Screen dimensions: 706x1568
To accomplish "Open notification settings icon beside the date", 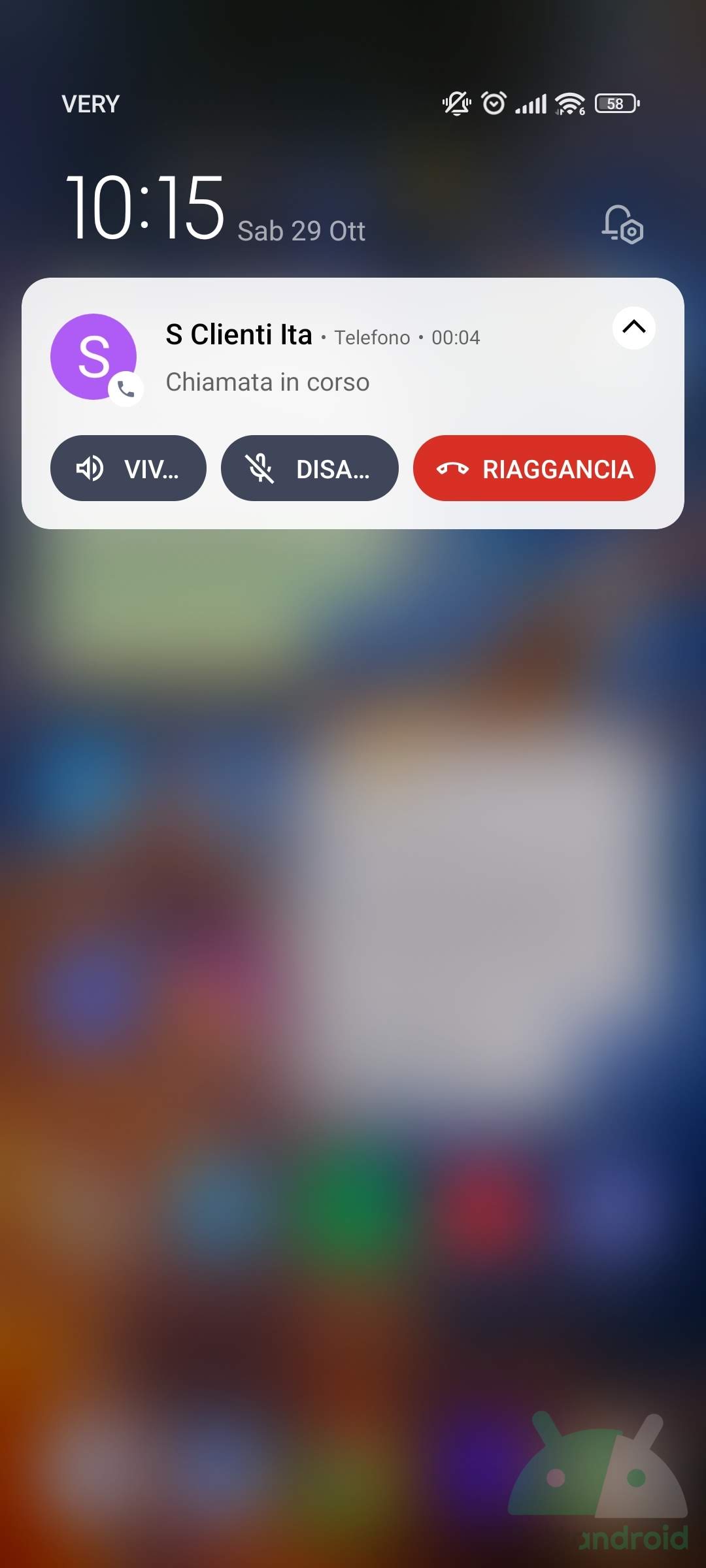I will pyautogui.click(x=622, y=225).
